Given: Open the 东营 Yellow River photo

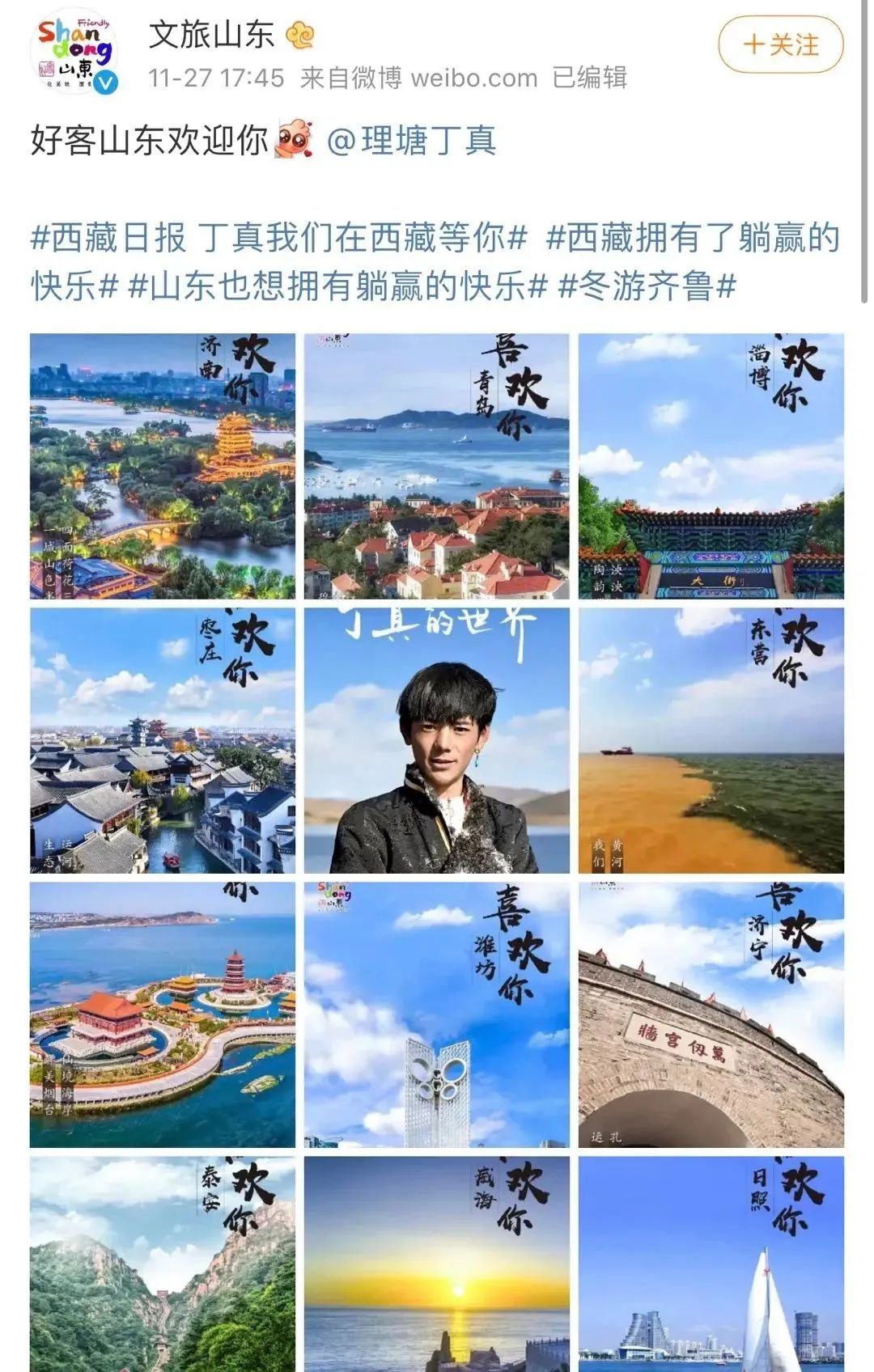Looking at the screenshot, I should (711, 740).
